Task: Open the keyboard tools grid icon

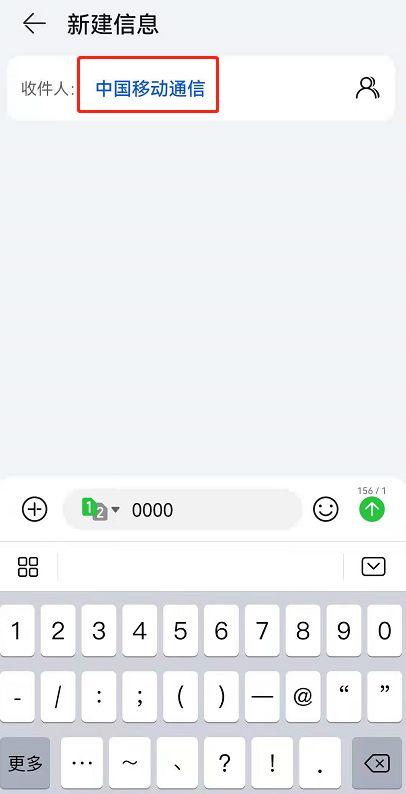Action: tap(28, 567)
